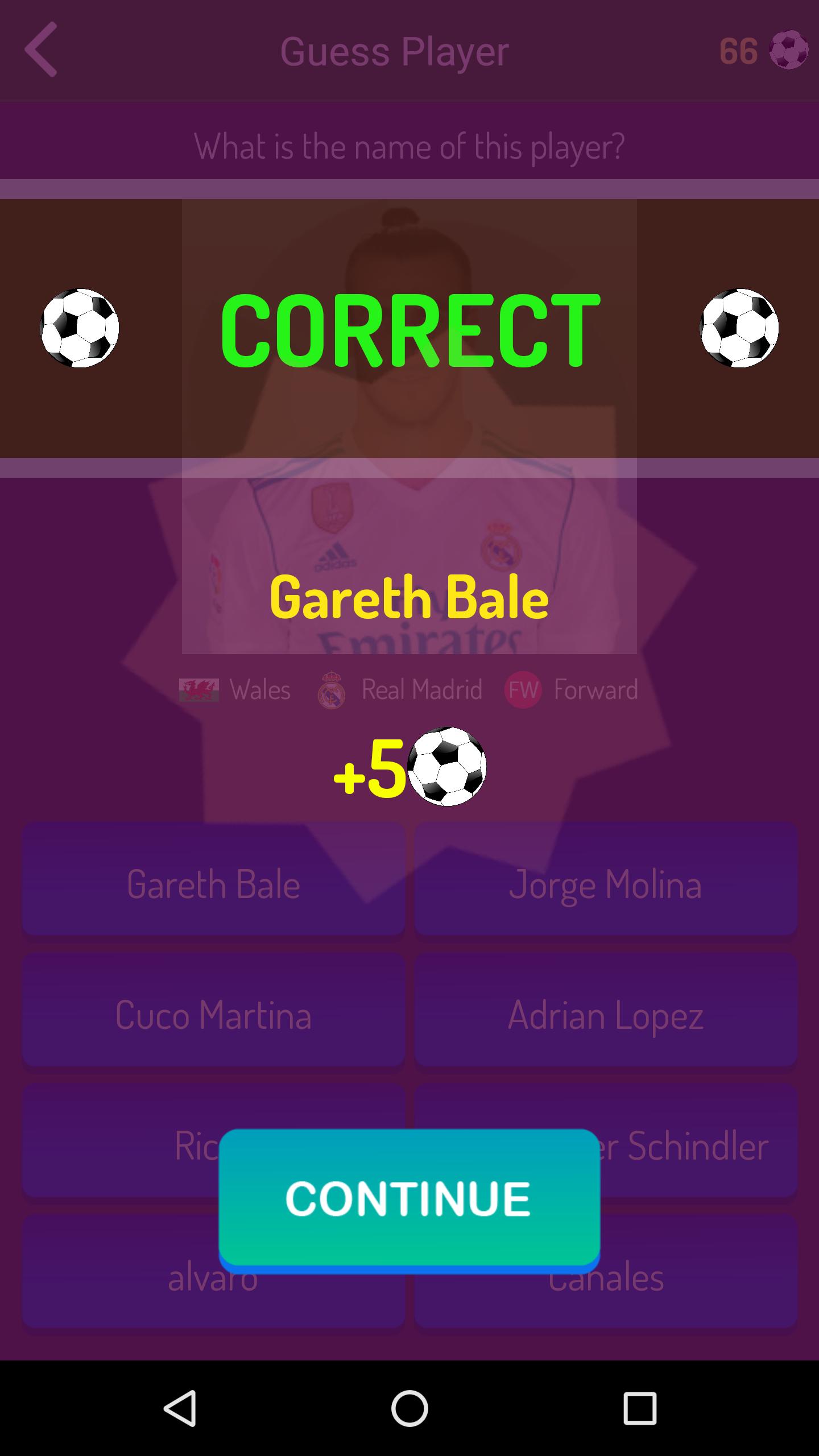Tap the CONTINUE button
Screen dimensions: 819x1456
point(409,1198)
